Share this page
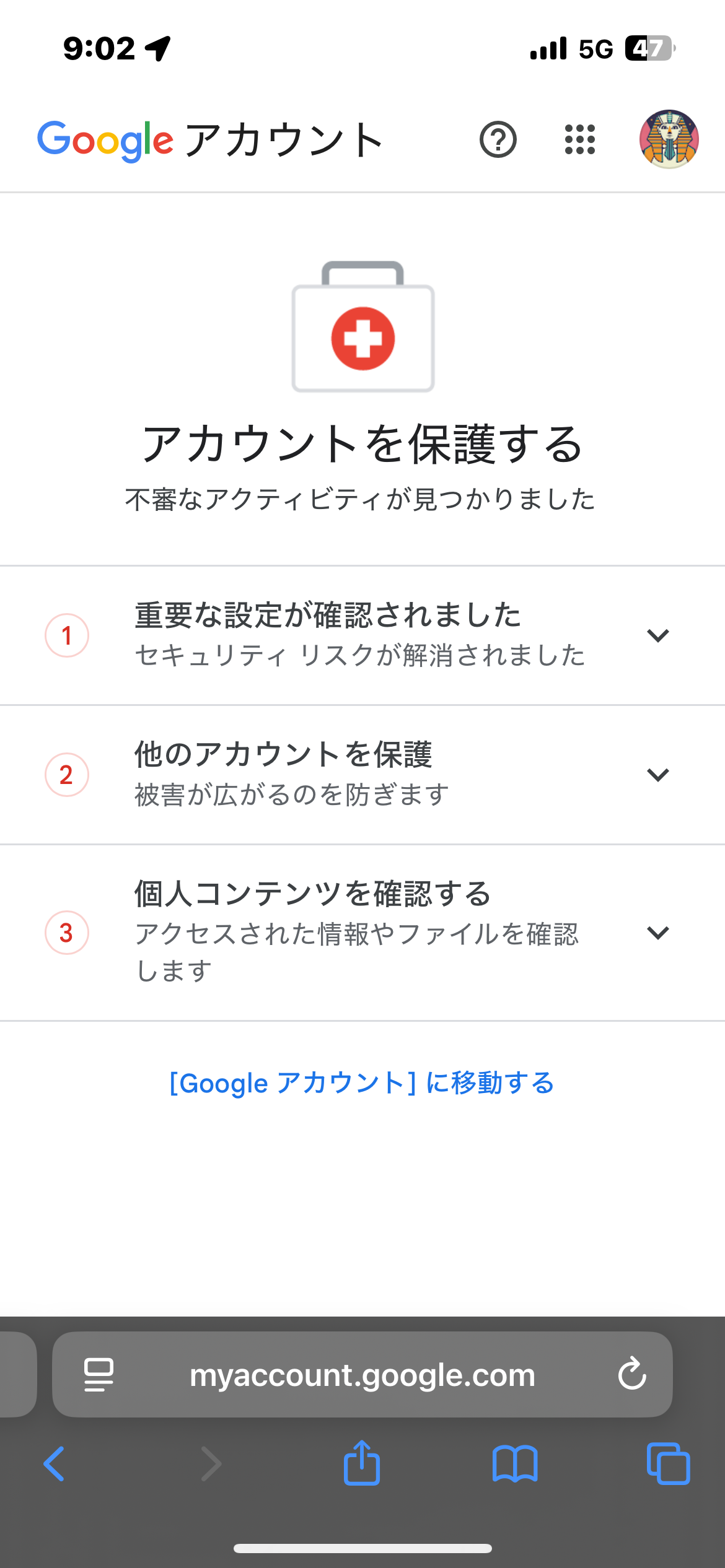 [x=362, y=1463]
